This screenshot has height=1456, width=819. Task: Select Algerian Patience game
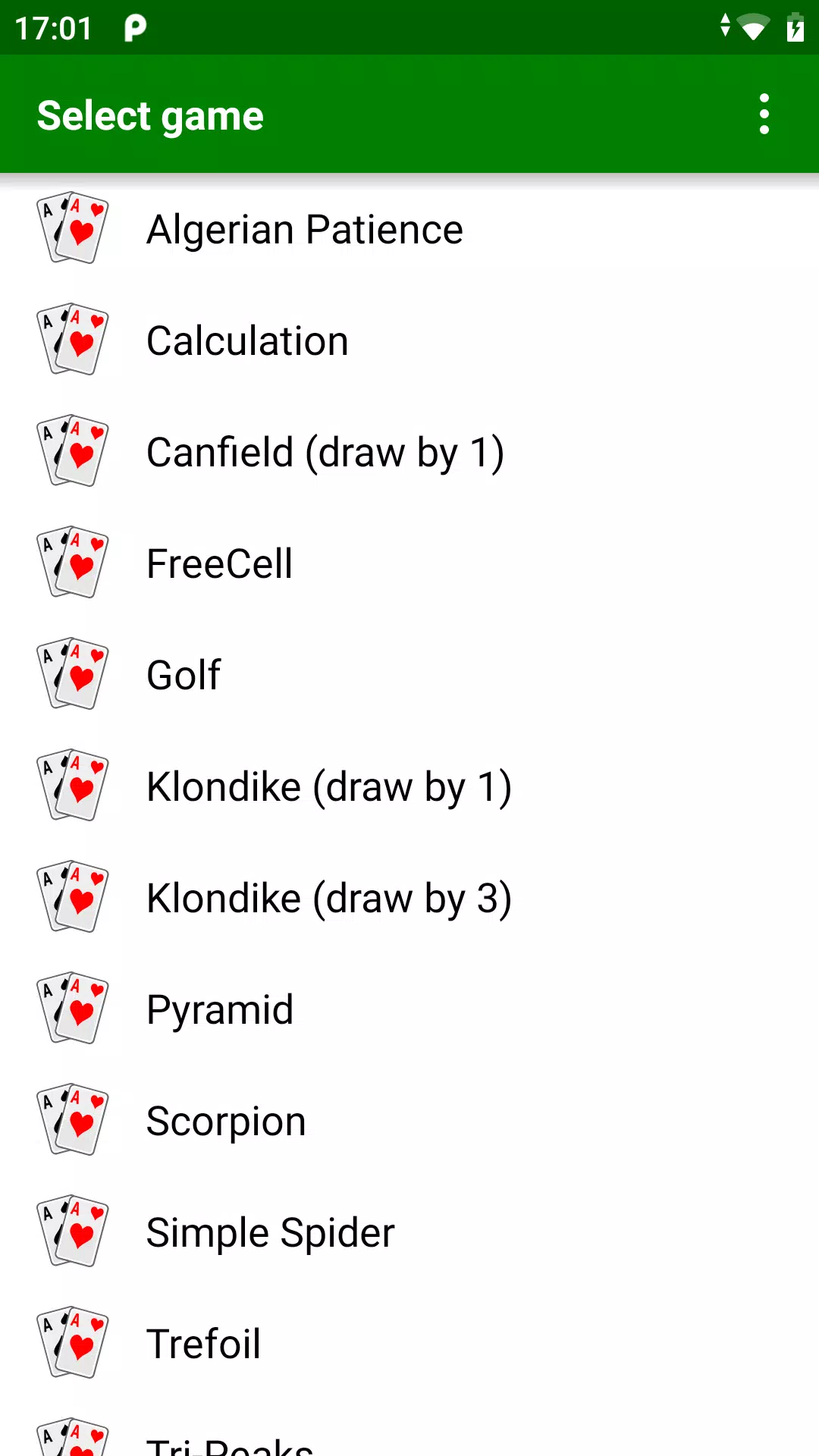click(x=304, y=229)
